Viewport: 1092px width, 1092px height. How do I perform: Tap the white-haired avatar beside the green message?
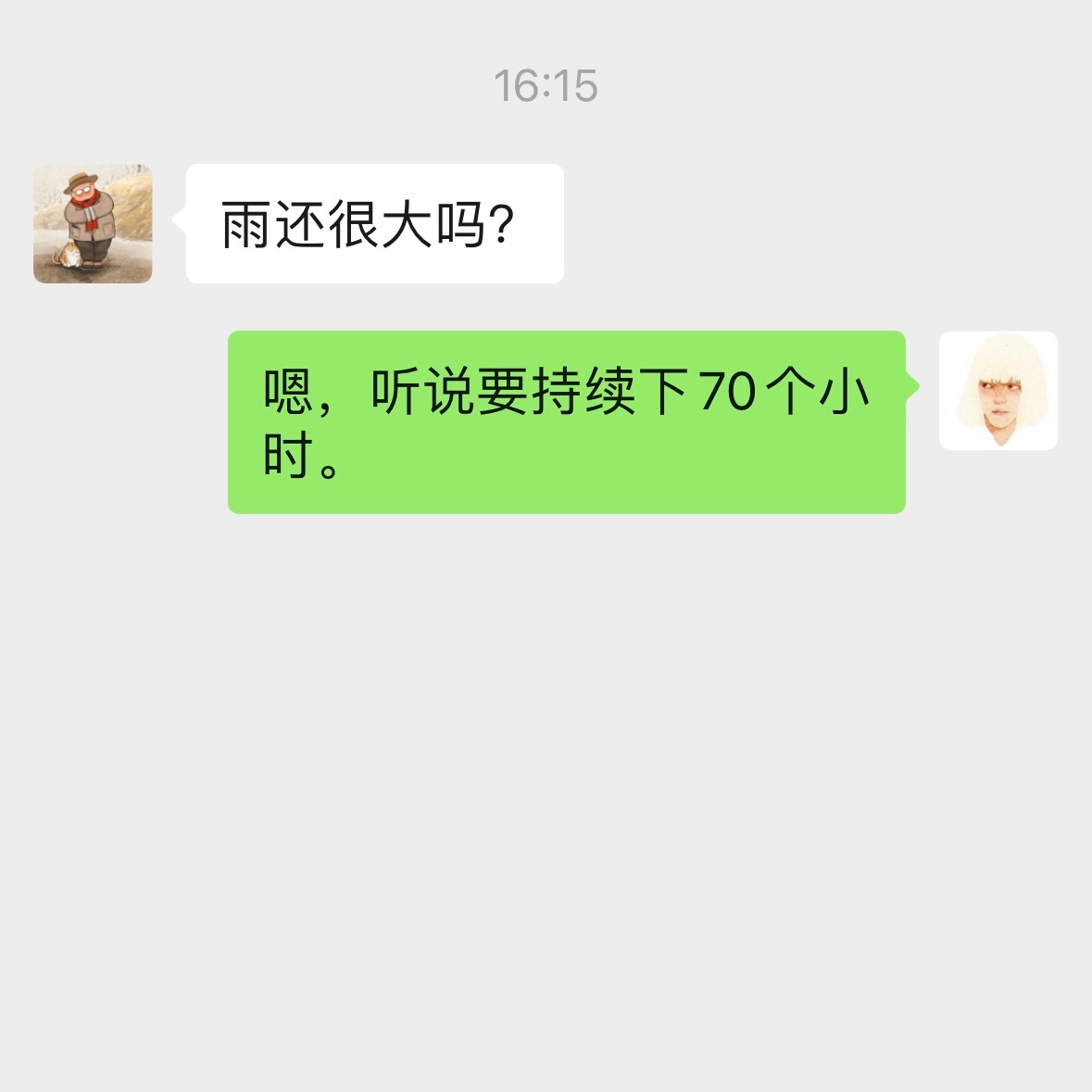pos(998,390)
